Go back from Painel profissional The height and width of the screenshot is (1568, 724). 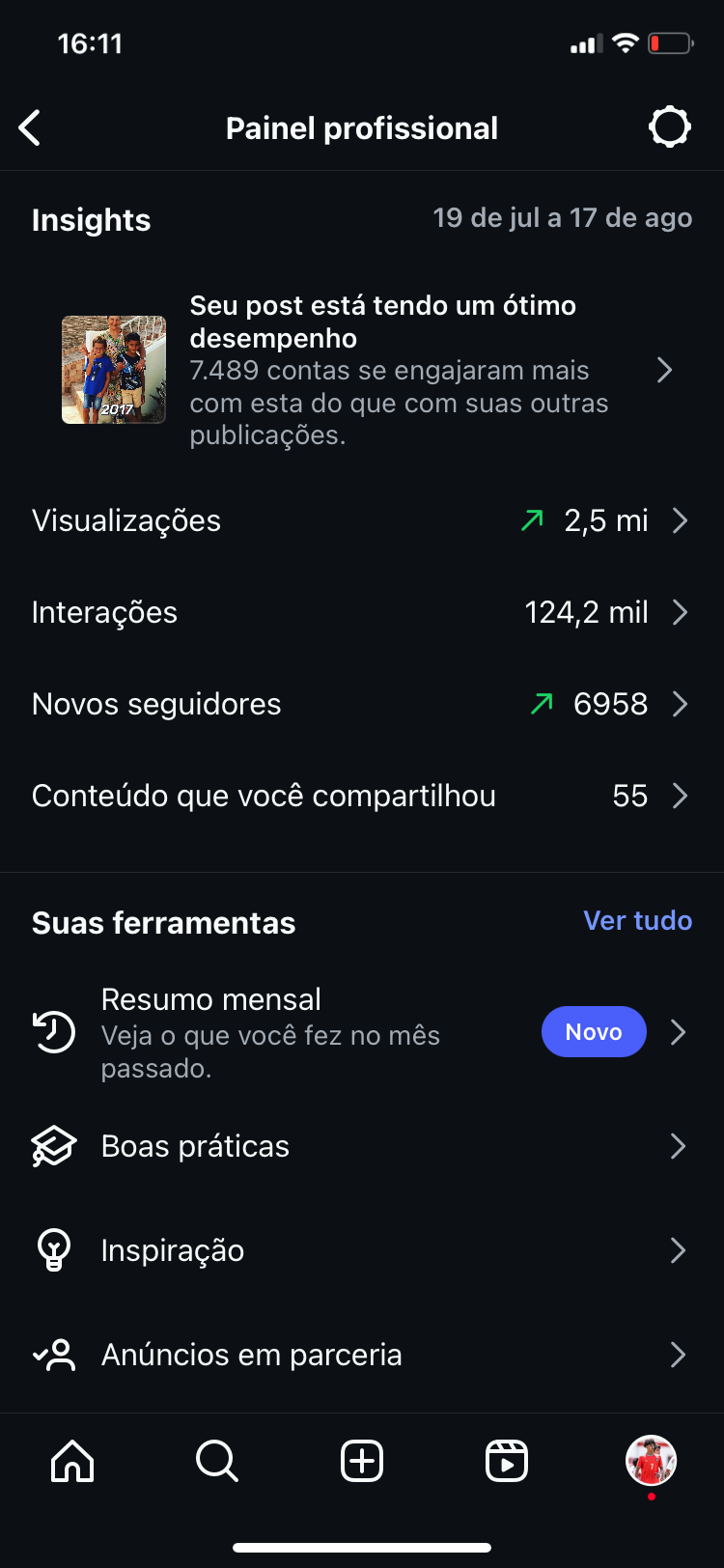click(30, 127)
